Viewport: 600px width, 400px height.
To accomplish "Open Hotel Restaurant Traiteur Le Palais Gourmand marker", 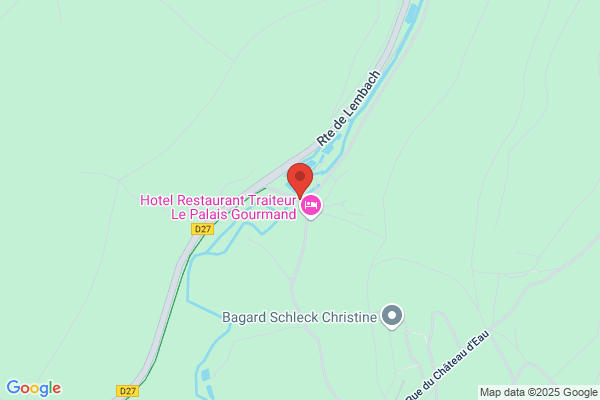I will 311,207.
